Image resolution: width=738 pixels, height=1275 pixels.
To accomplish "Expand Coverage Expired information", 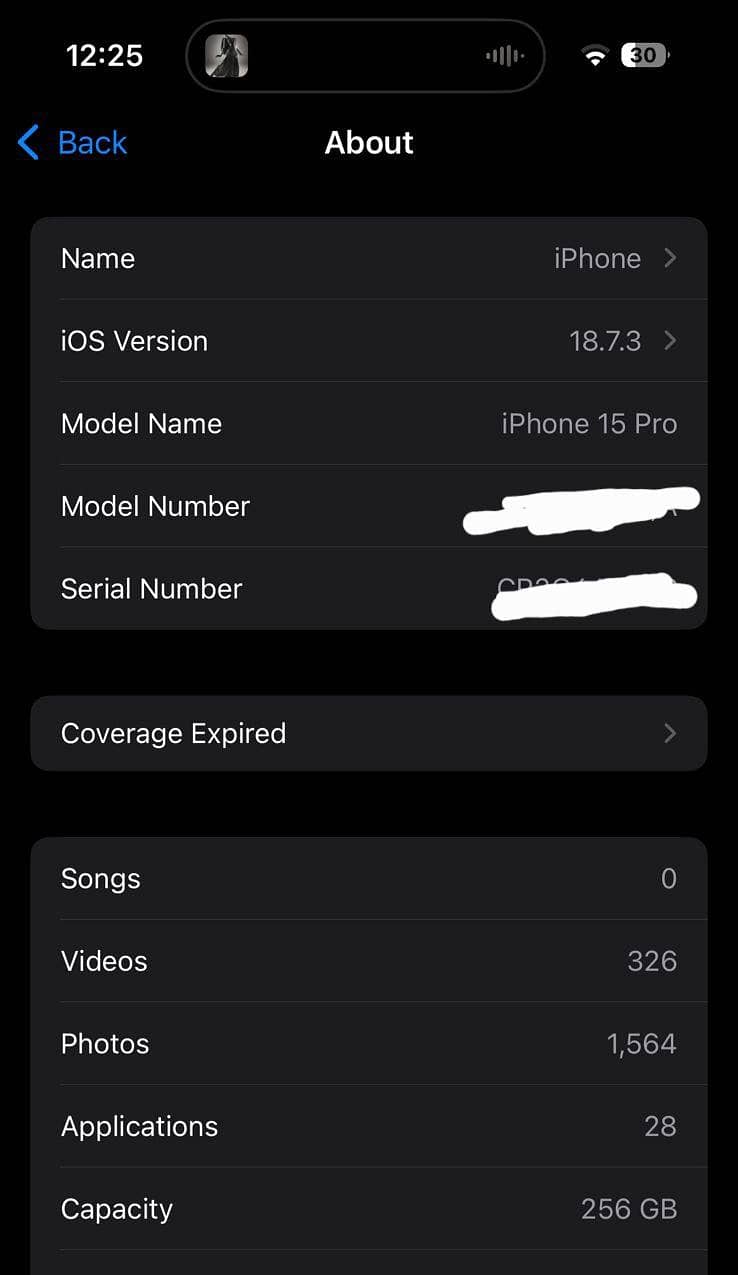I will (x=369, y=733).
